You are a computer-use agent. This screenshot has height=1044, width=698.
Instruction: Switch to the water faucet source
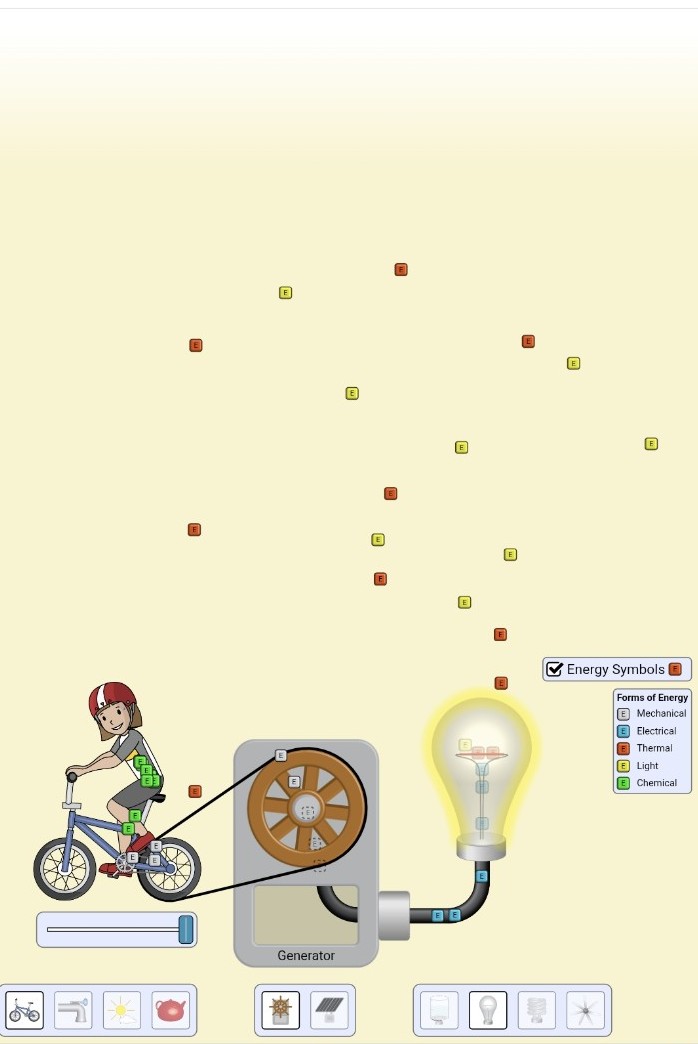(73, 1010)
